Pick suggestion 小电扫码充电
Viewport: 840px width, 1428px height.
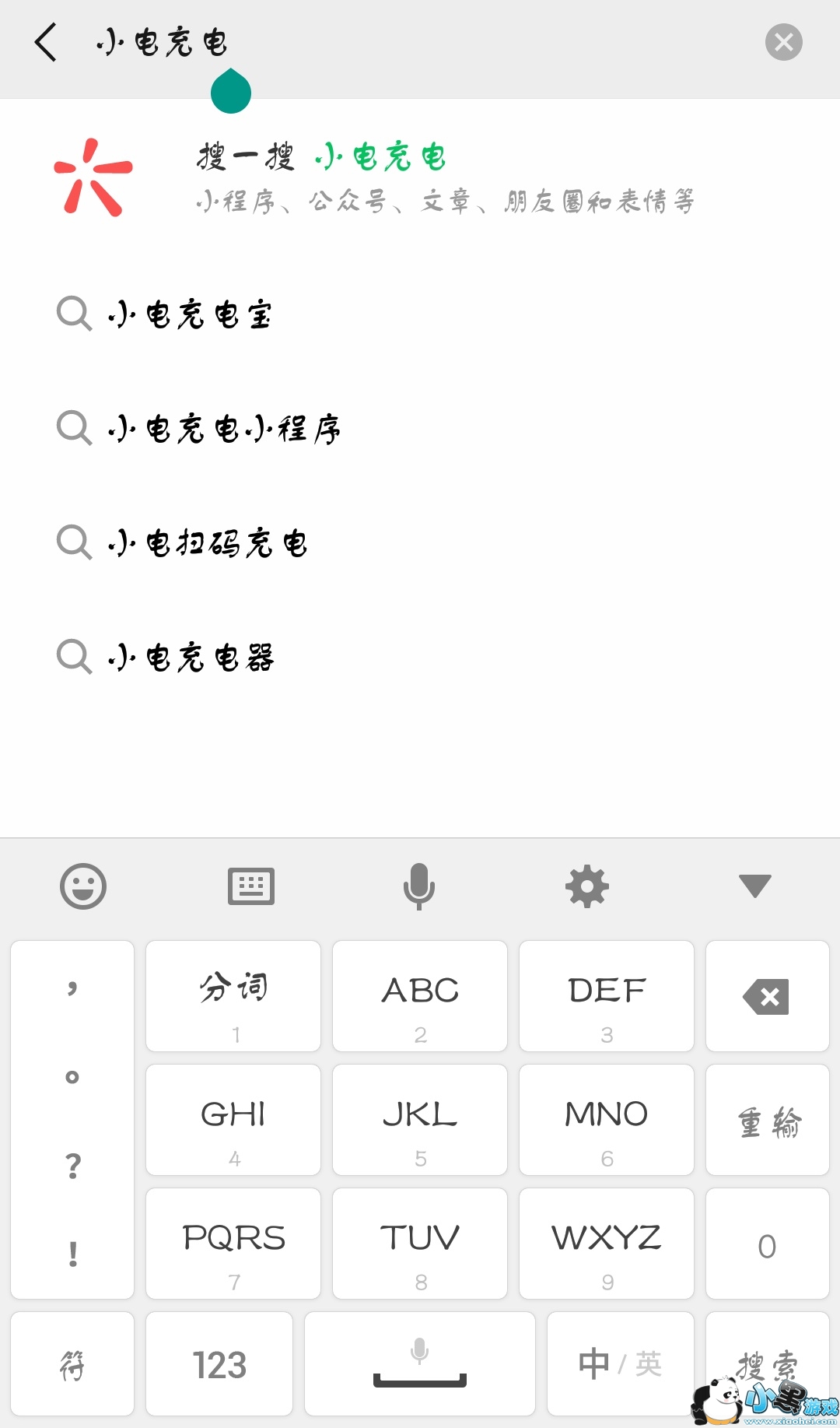click(x=208, y=543)
